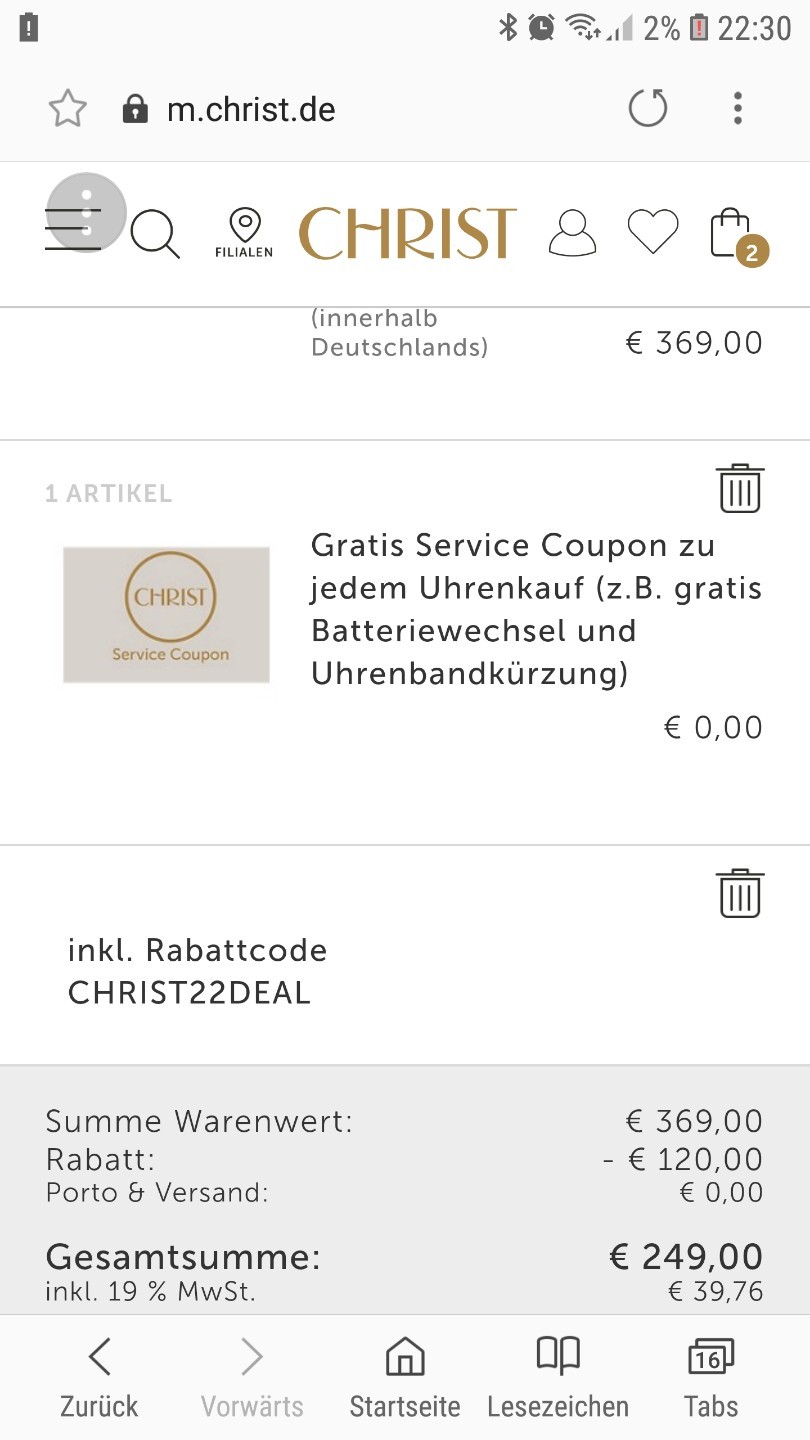The width and height of the screenshot is (810, 1440).
Task: Delete the CHRIST22DEAL discount code
Action: coord(740,893)
